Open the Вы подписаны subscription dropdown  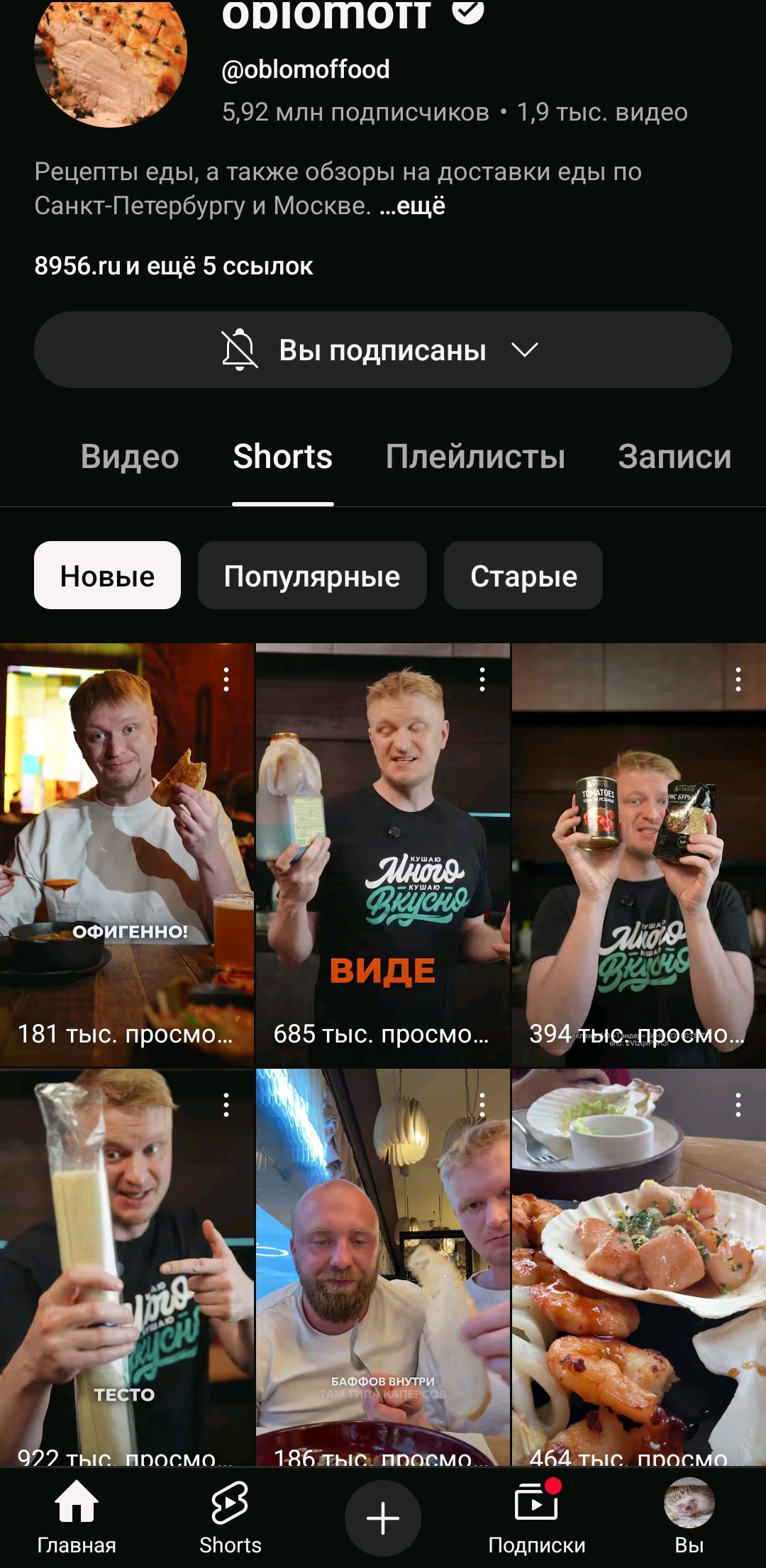coord(383,350)
